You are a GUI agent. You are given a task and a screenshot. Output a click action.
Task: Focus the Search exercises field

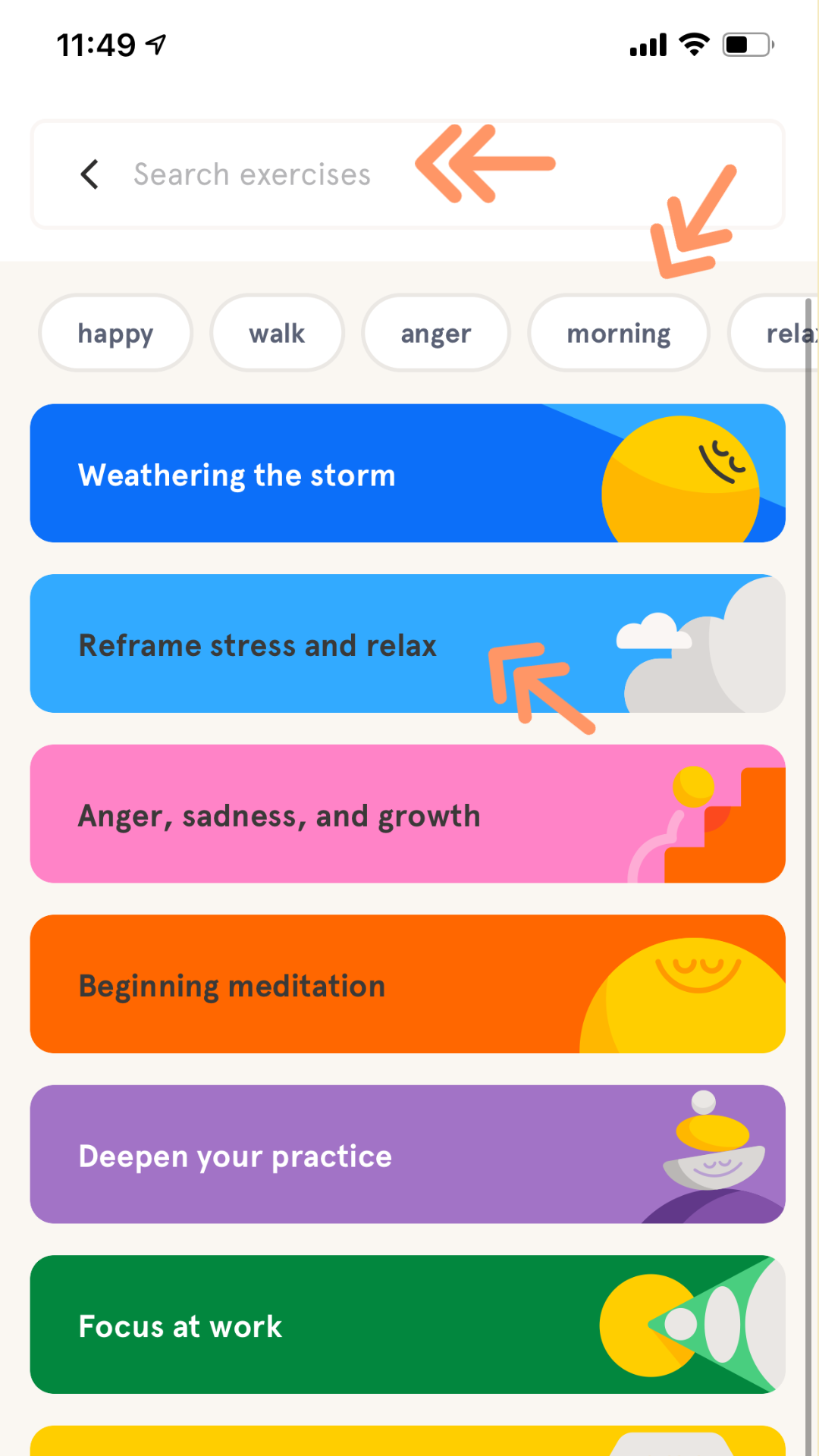[408, 174]
